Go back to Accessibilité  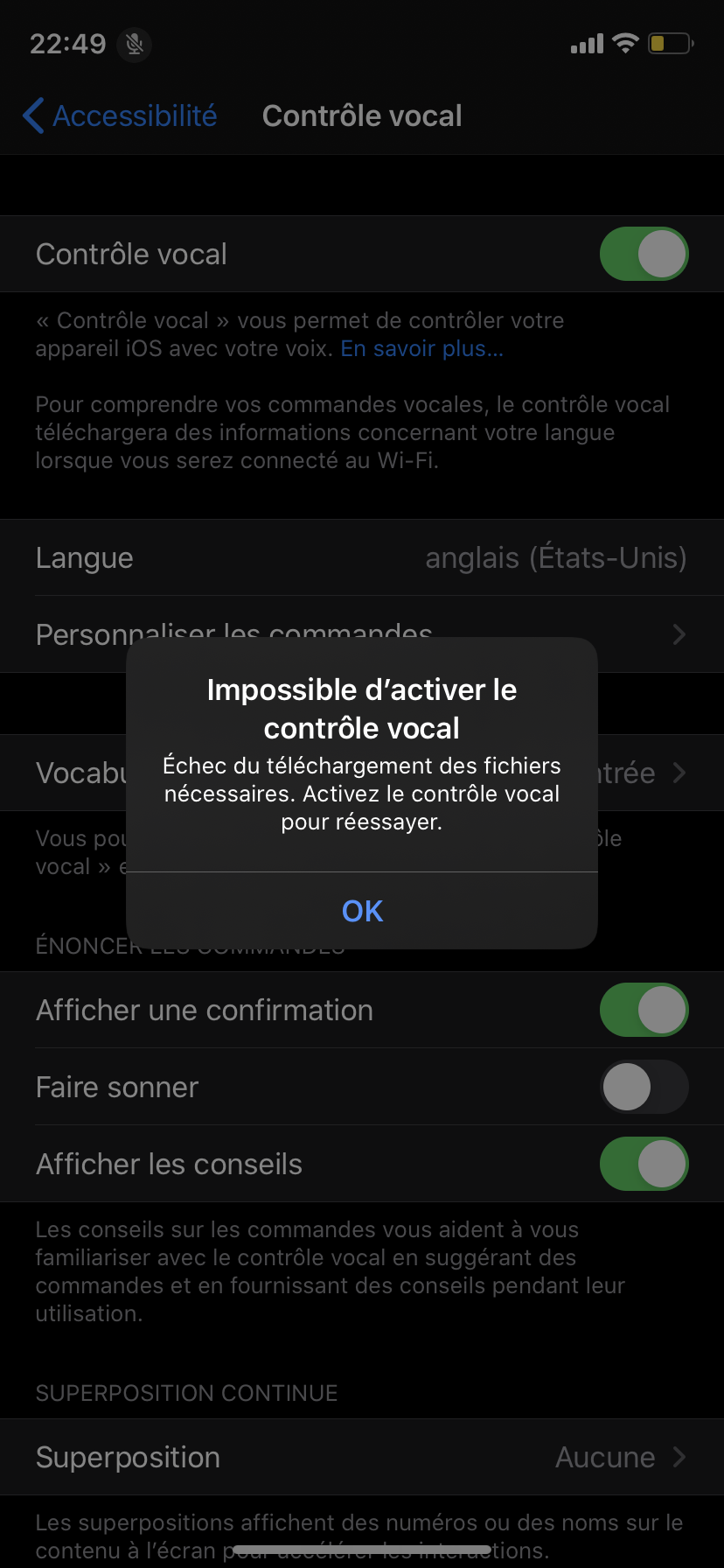[x=121, y=115]
